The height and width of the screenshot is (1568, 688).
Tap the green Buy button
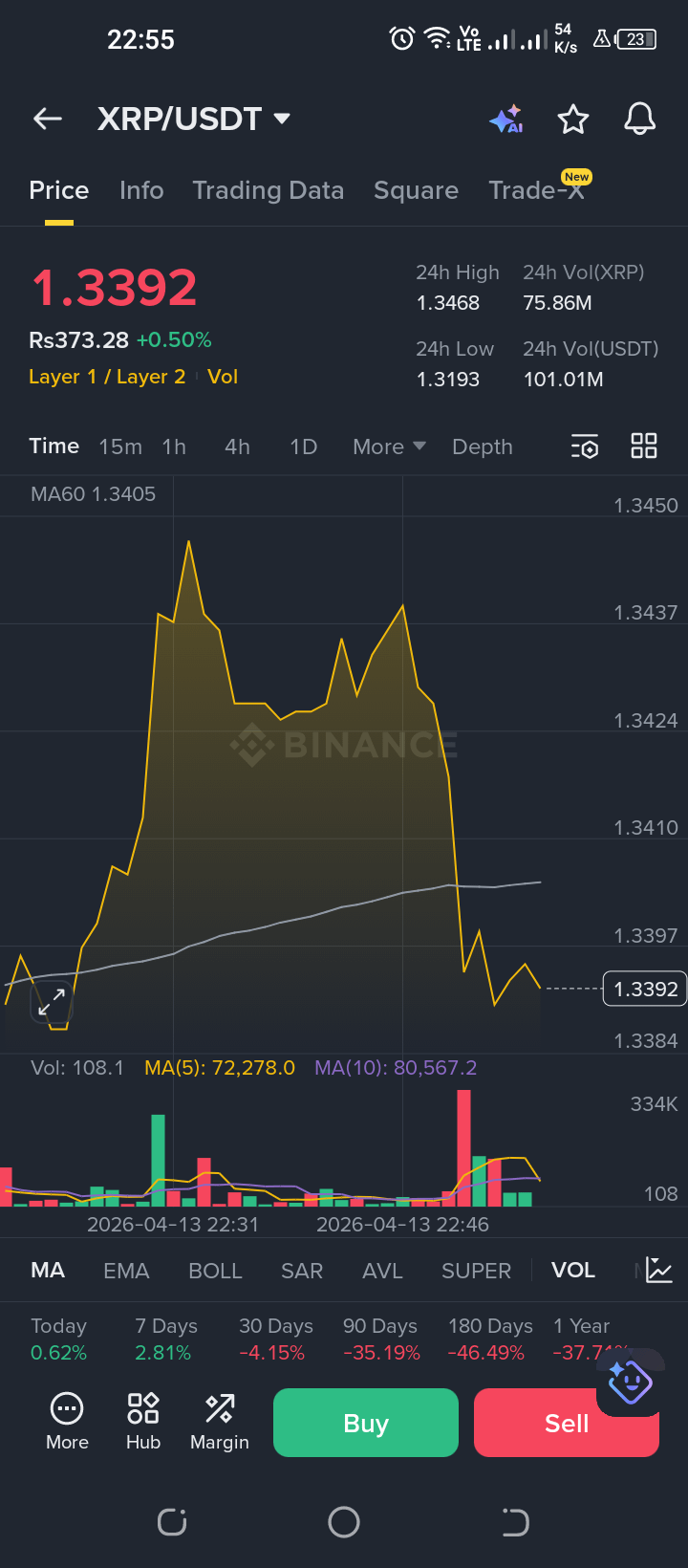(366, 1423)
